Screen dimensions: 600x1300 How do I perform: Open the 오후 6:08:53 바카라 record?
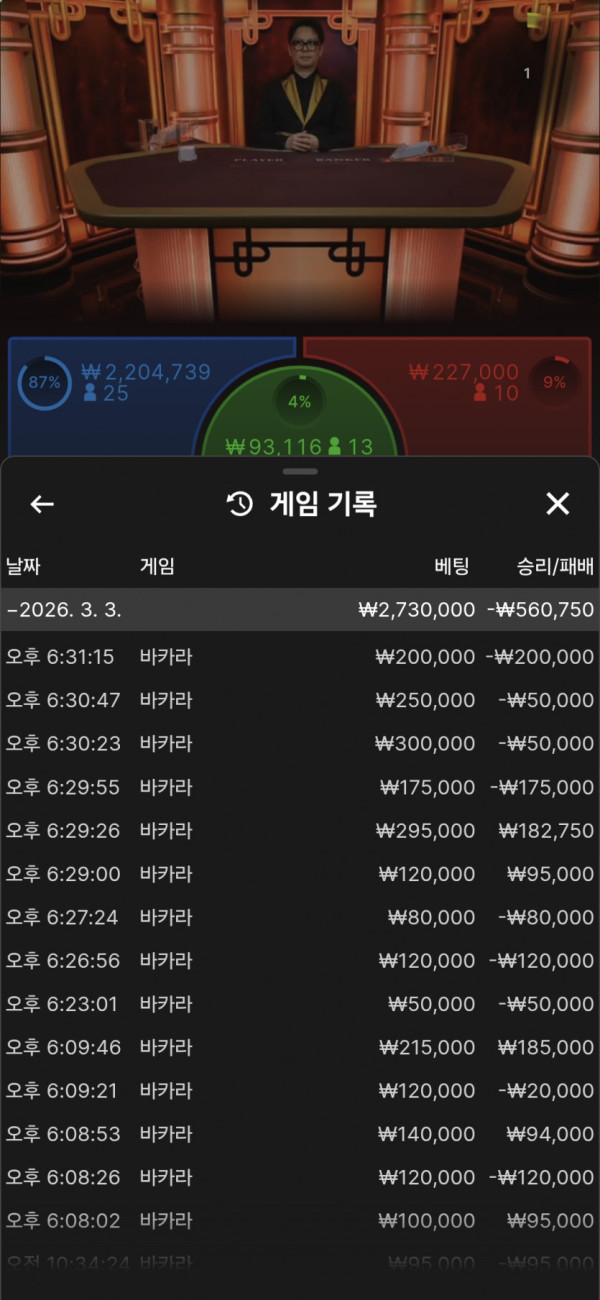(300, 1134)
